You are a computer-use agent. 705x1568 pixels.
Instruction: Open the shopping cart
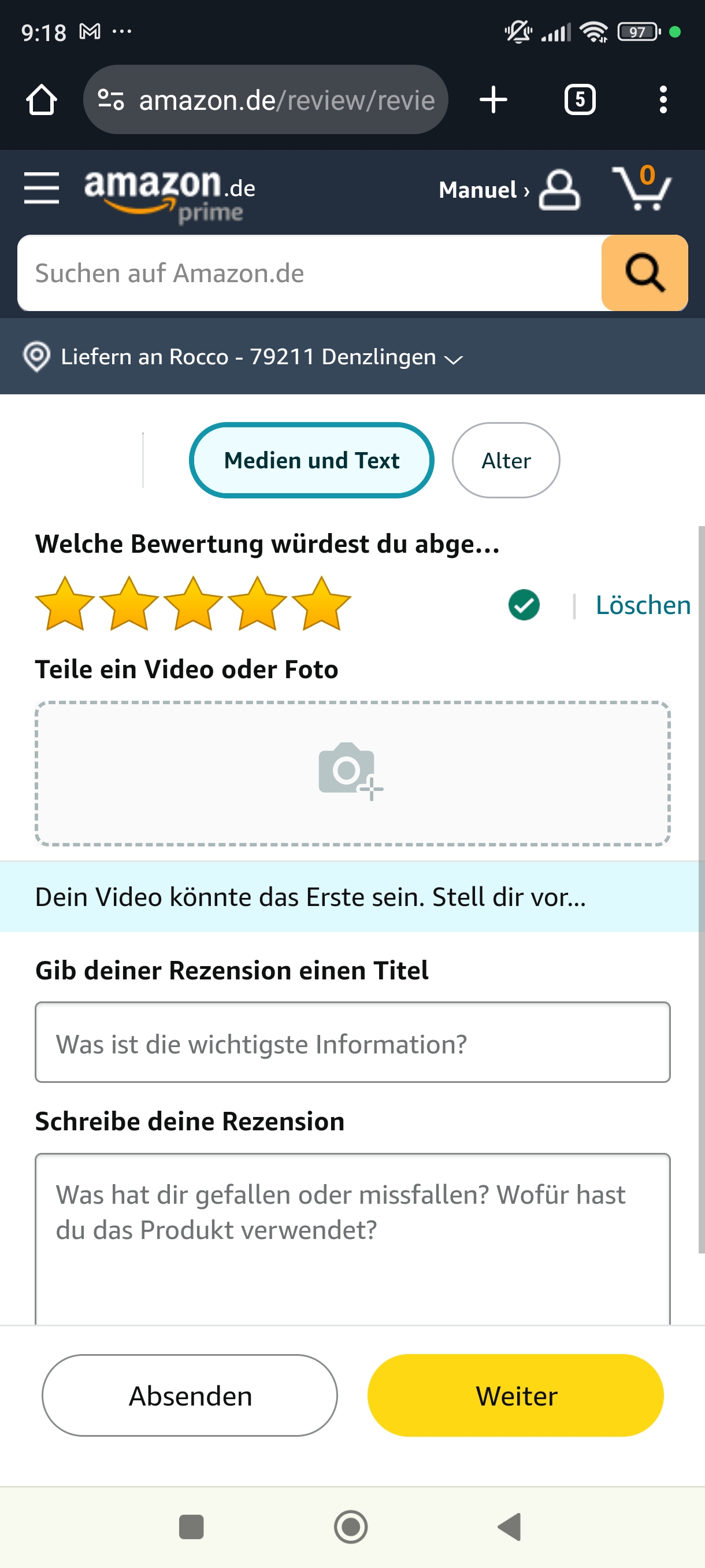pyautogui.click(x=642, y=188)
